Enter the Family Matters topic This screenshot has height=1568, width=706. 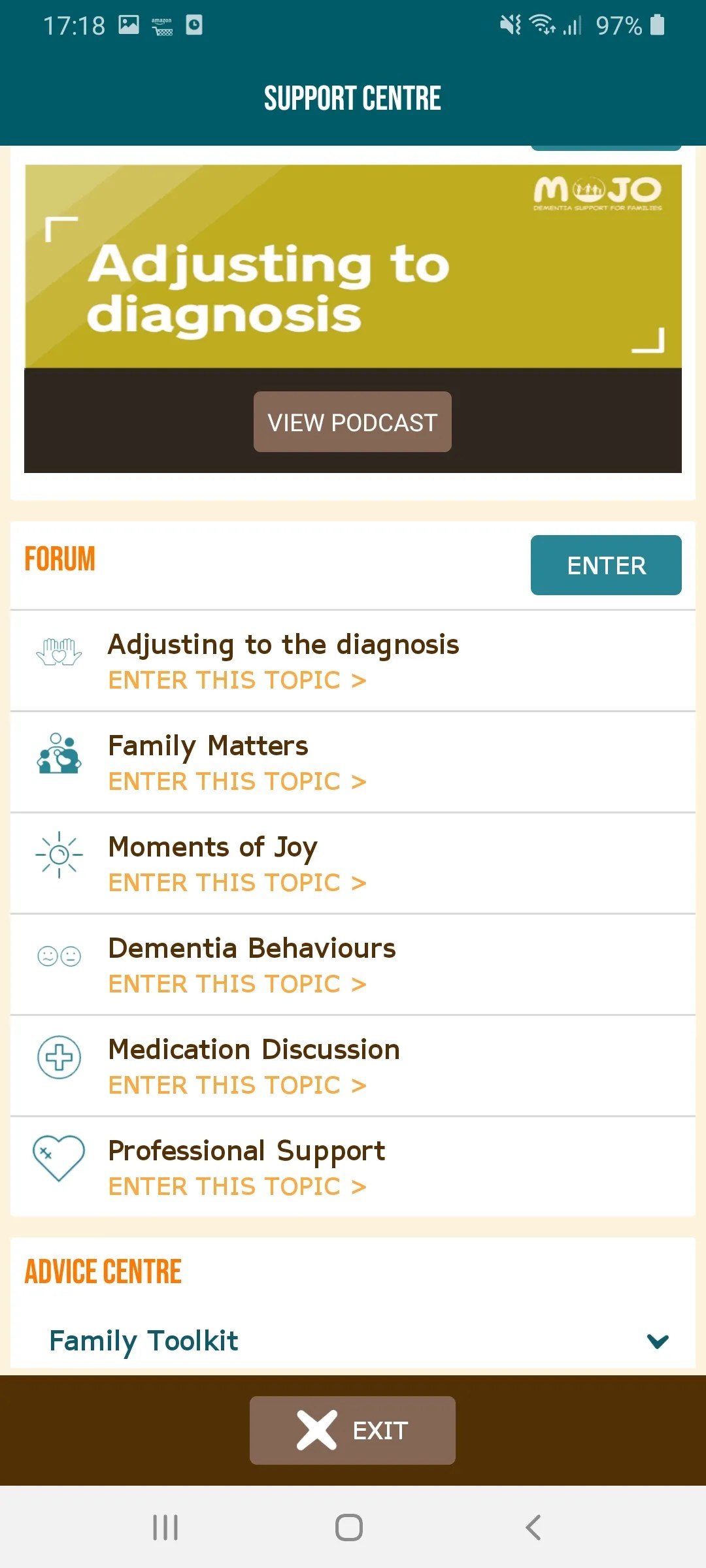pos(236,781)
